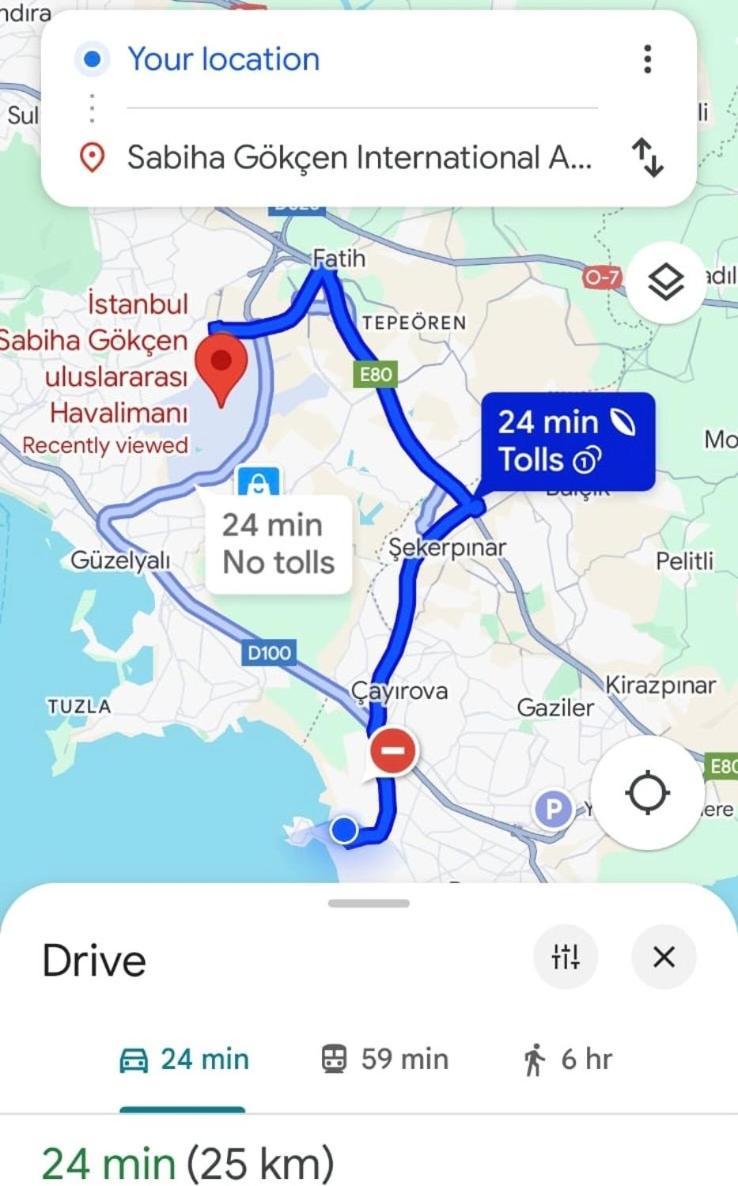
Task: Recenter map on my location
Action: click(x=647, y=794)
